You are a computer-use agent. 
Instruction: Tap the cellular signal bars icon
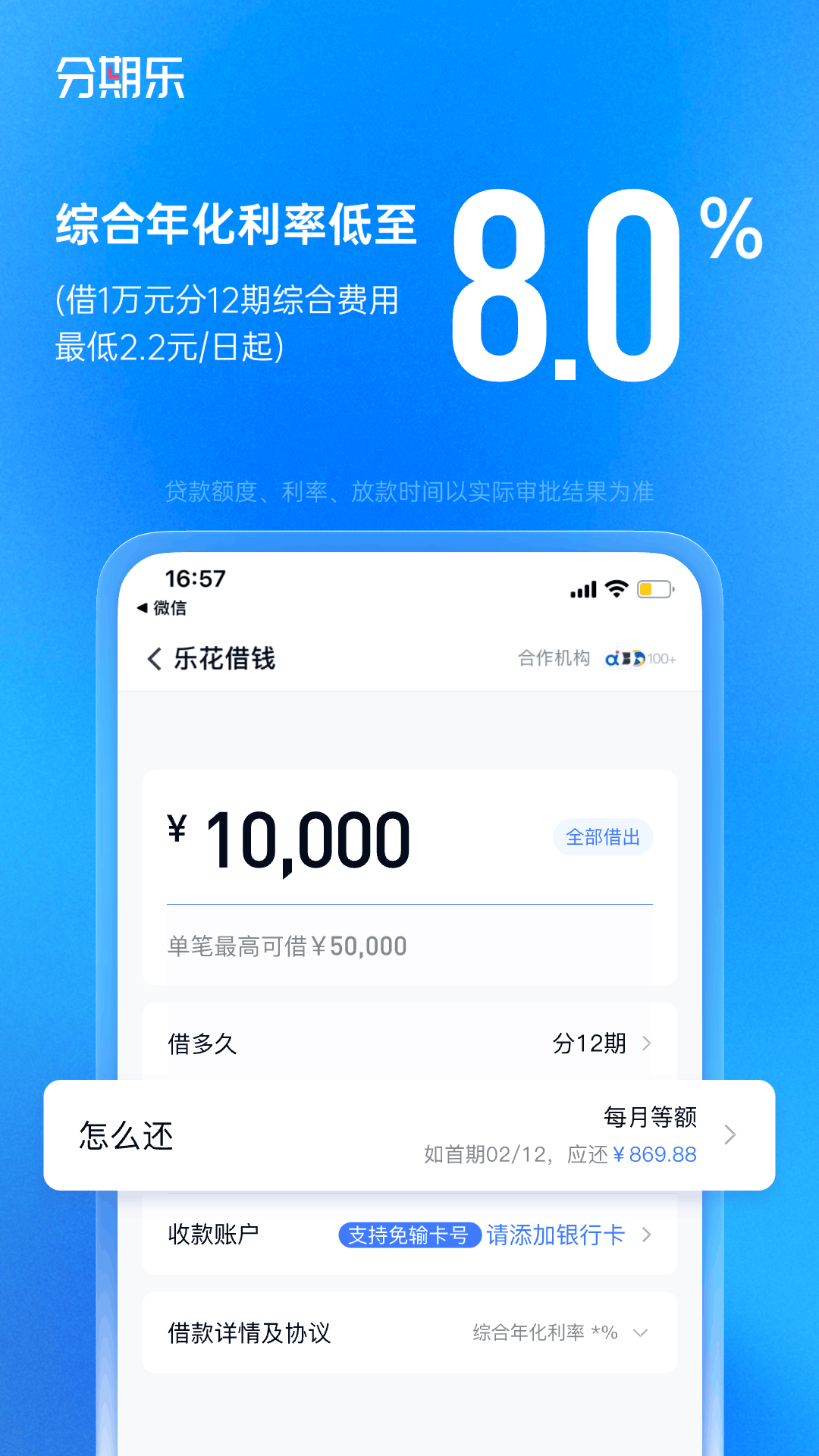(x=582, y=588)
